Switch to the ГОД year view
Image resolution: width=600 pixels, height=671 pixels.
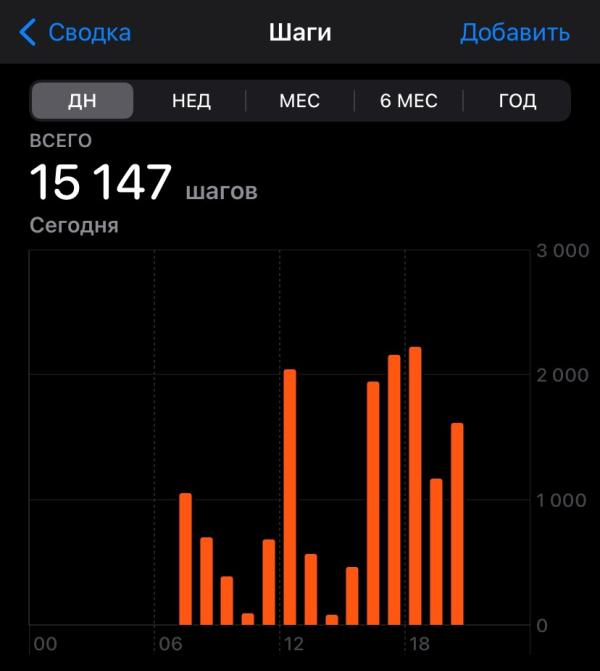tap(517, 101)
